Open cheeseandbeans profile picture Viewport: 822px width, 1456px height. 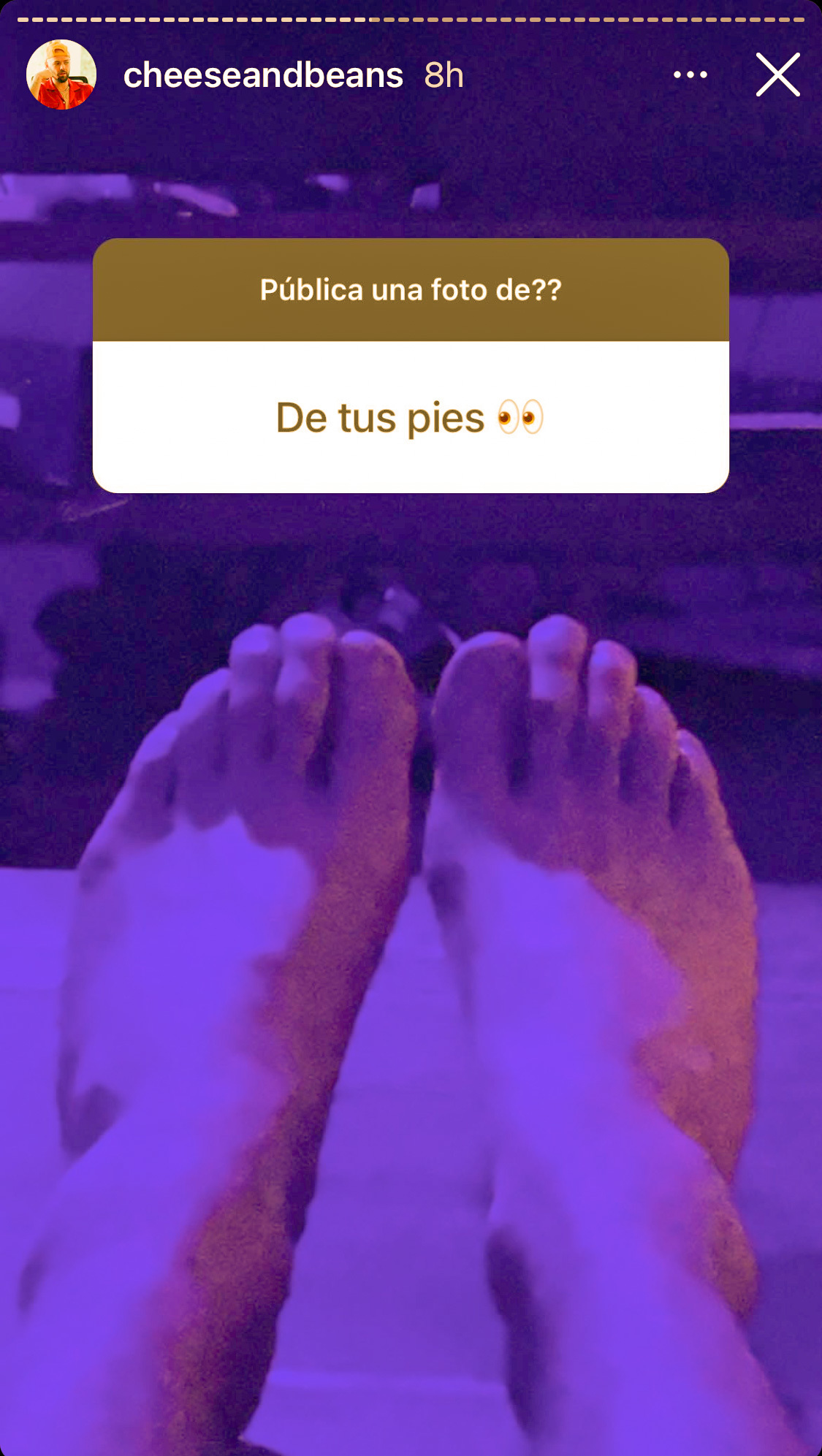point(61,75)
